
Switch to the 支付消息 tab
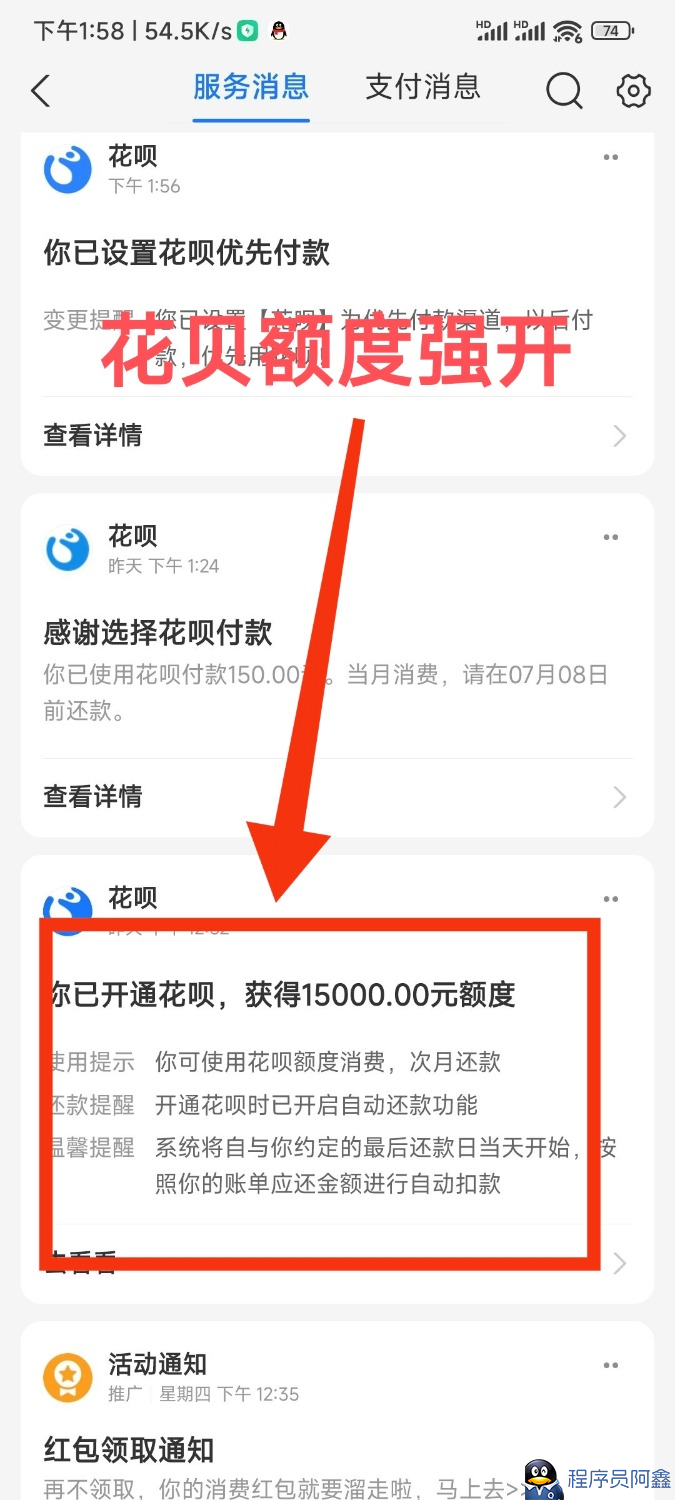click(x=423, y=87)
